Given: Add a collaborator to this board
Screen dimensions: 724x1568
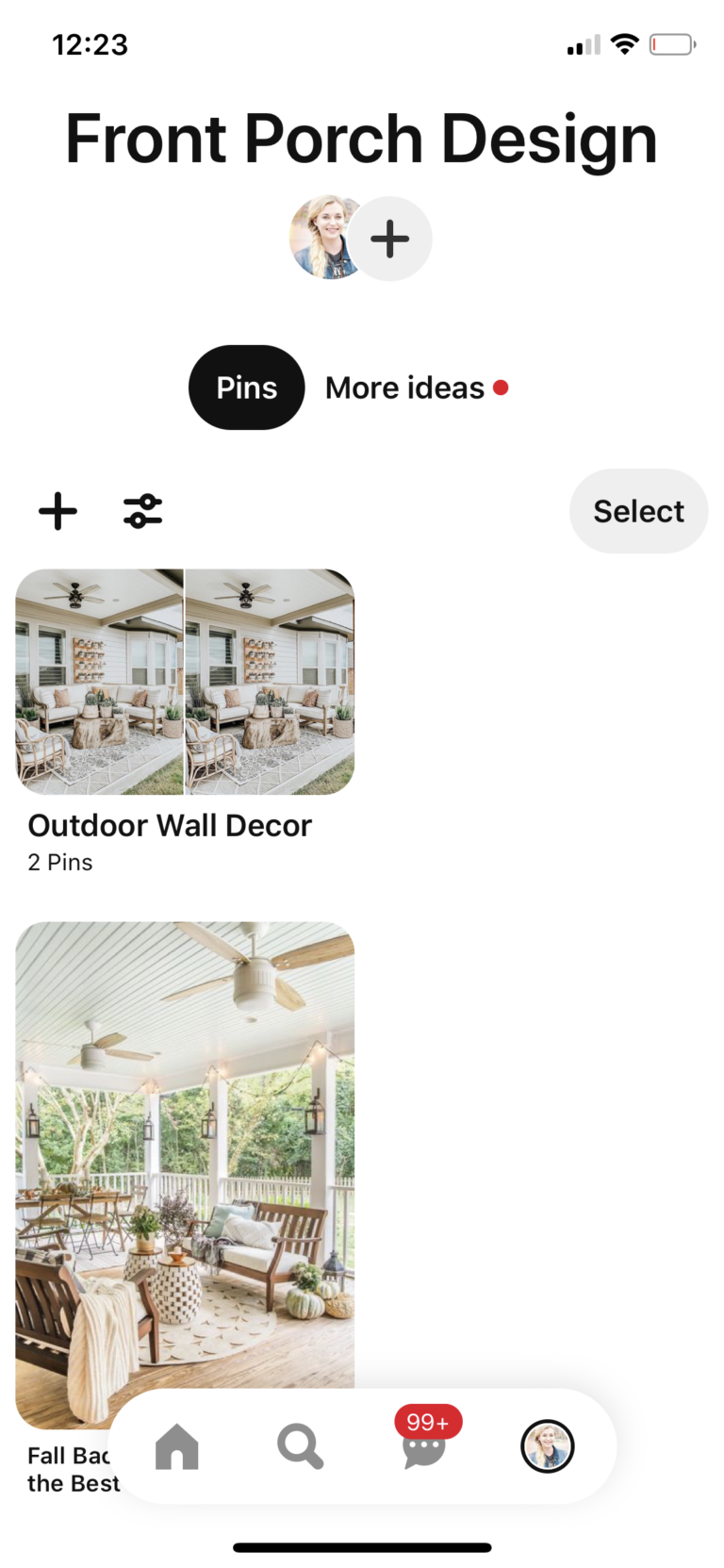Looking at the screenshot, I should click(x=390, y=238).
